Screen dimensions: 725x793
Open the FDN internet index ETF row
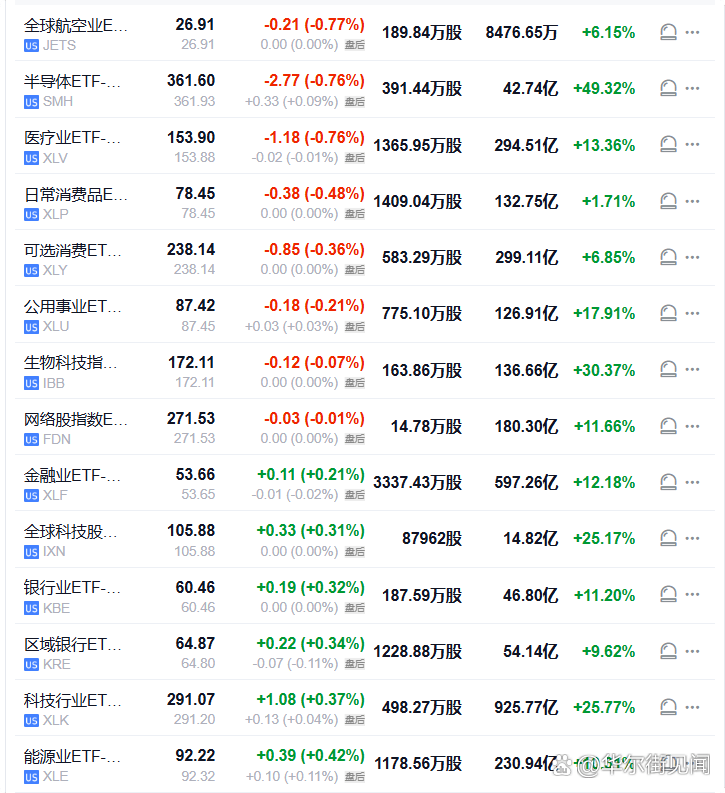(x=76, y=419)
